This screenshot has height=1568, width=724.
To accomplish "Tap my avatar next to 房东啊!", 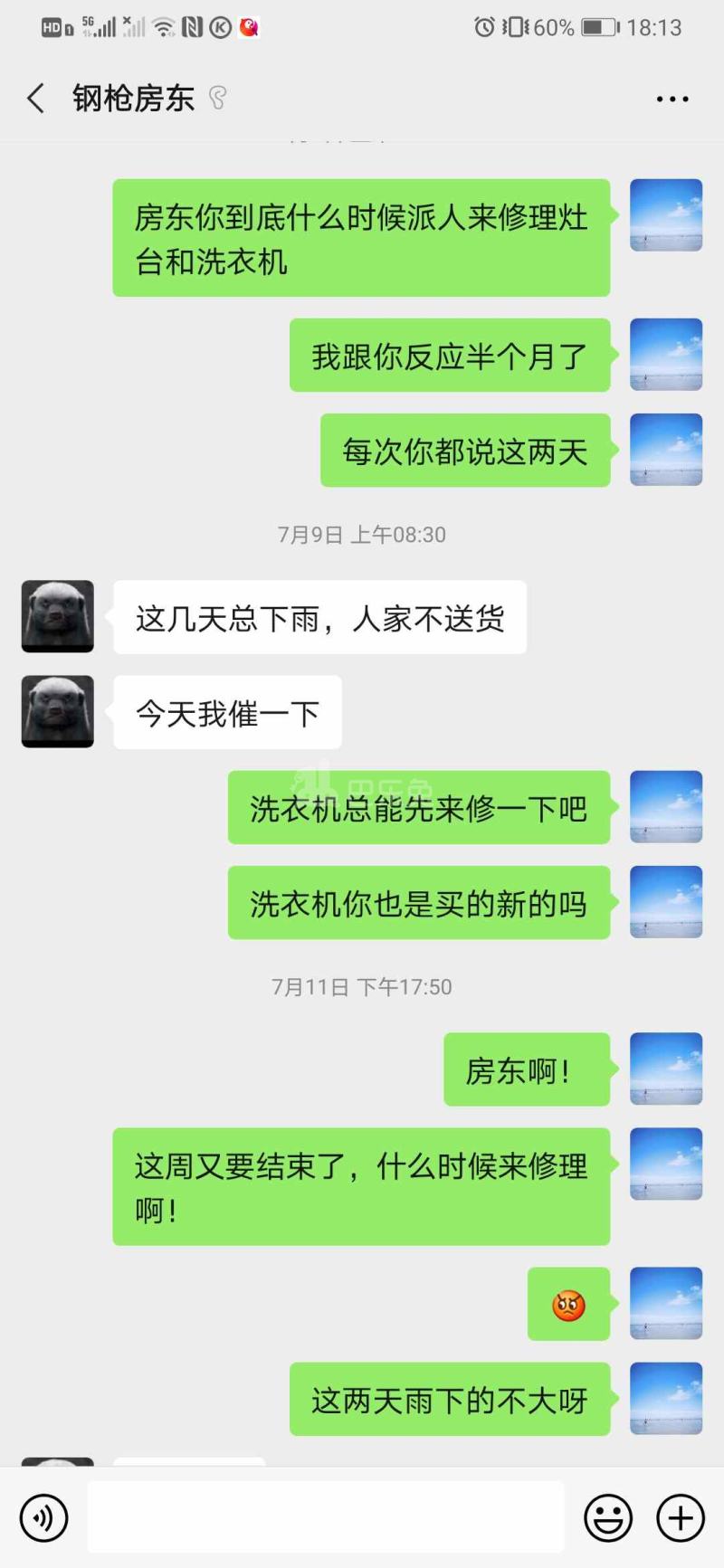I will [x=666, y=1069].
